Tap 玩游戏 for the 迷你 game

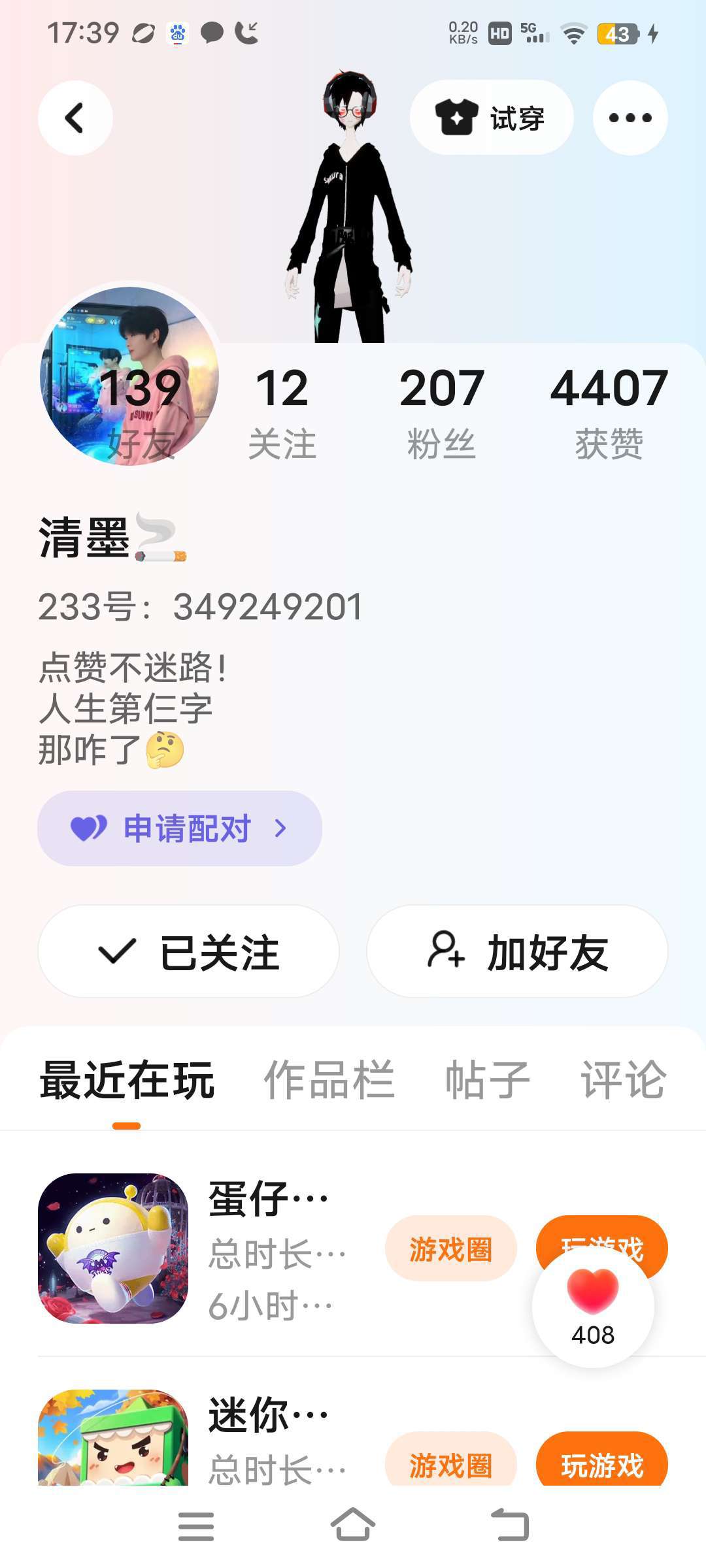click(601, 1463)
